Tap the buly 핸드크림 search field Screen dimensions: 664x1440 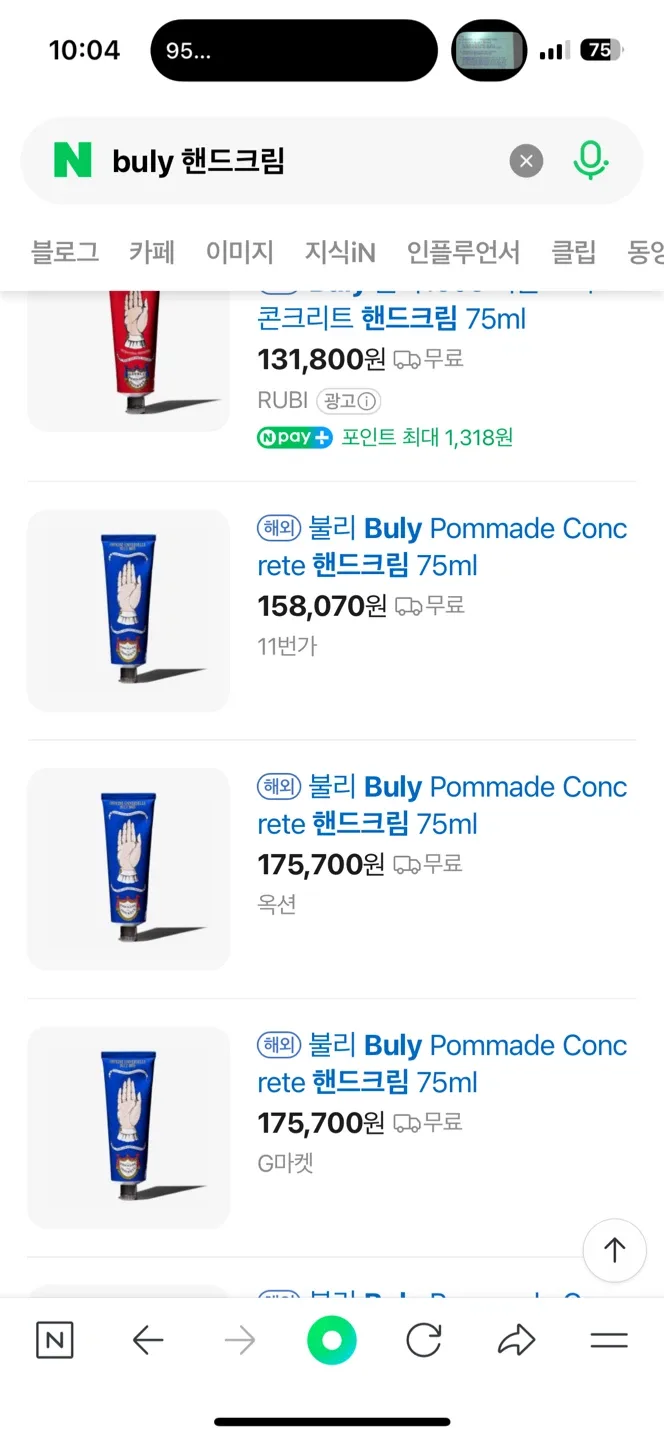300,161
